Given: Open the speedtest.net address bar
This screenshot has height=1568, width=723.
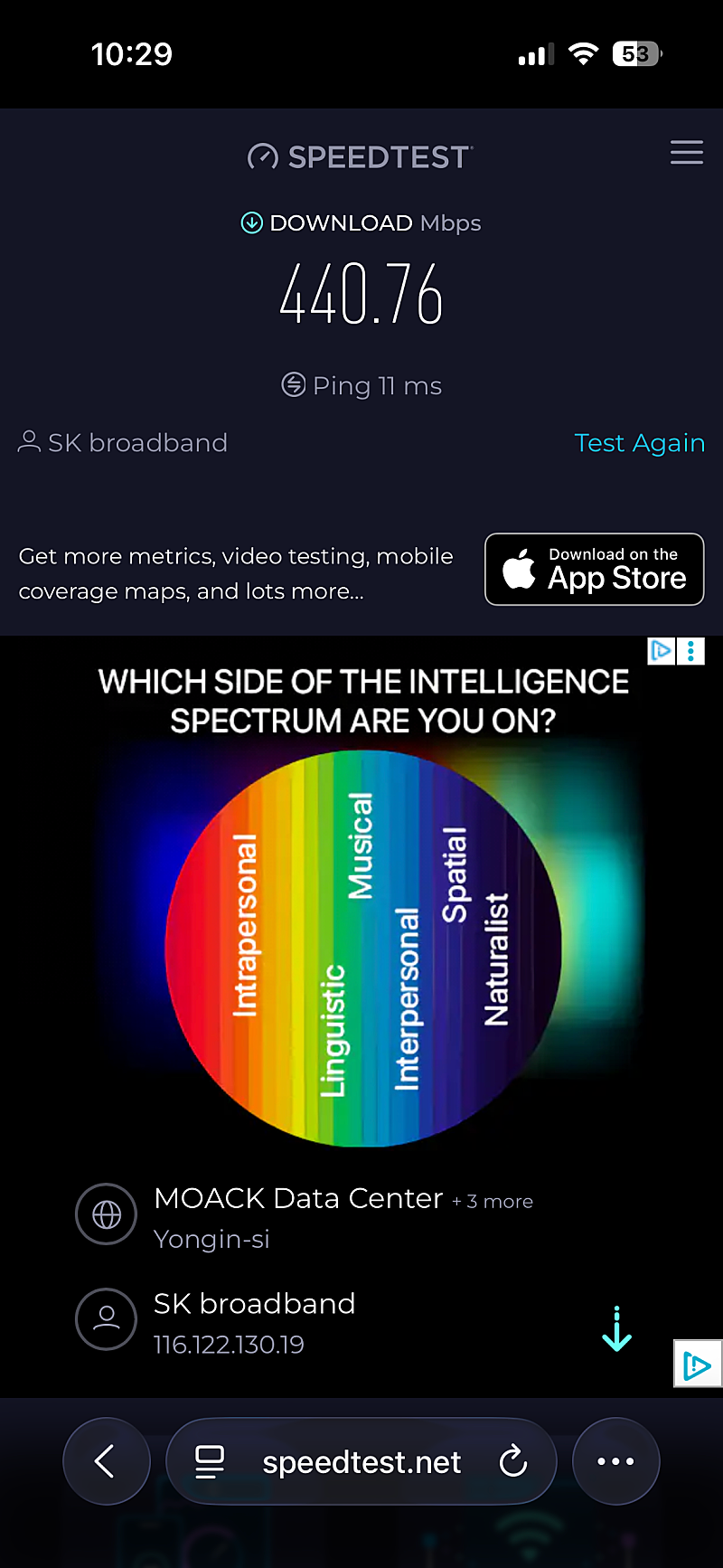Looking at the screenshot, I should [x=361, y=1461].
